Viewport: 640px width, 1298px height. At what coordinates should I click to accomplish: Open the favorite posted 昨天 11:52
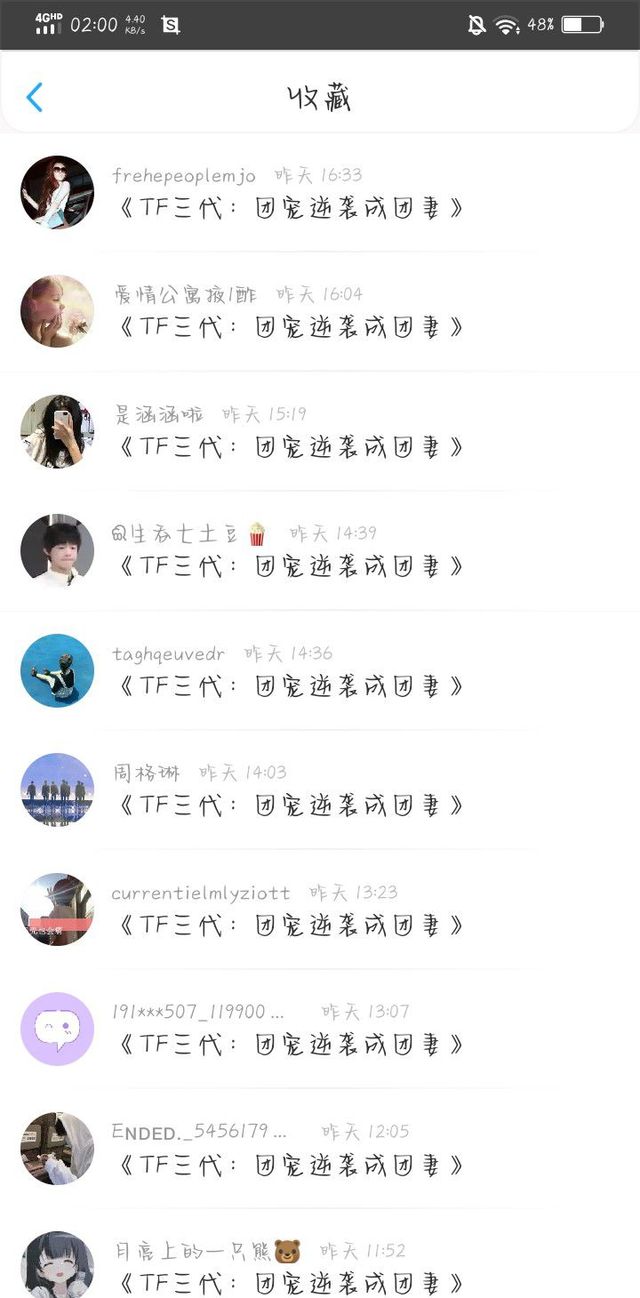coord(290,1280)
